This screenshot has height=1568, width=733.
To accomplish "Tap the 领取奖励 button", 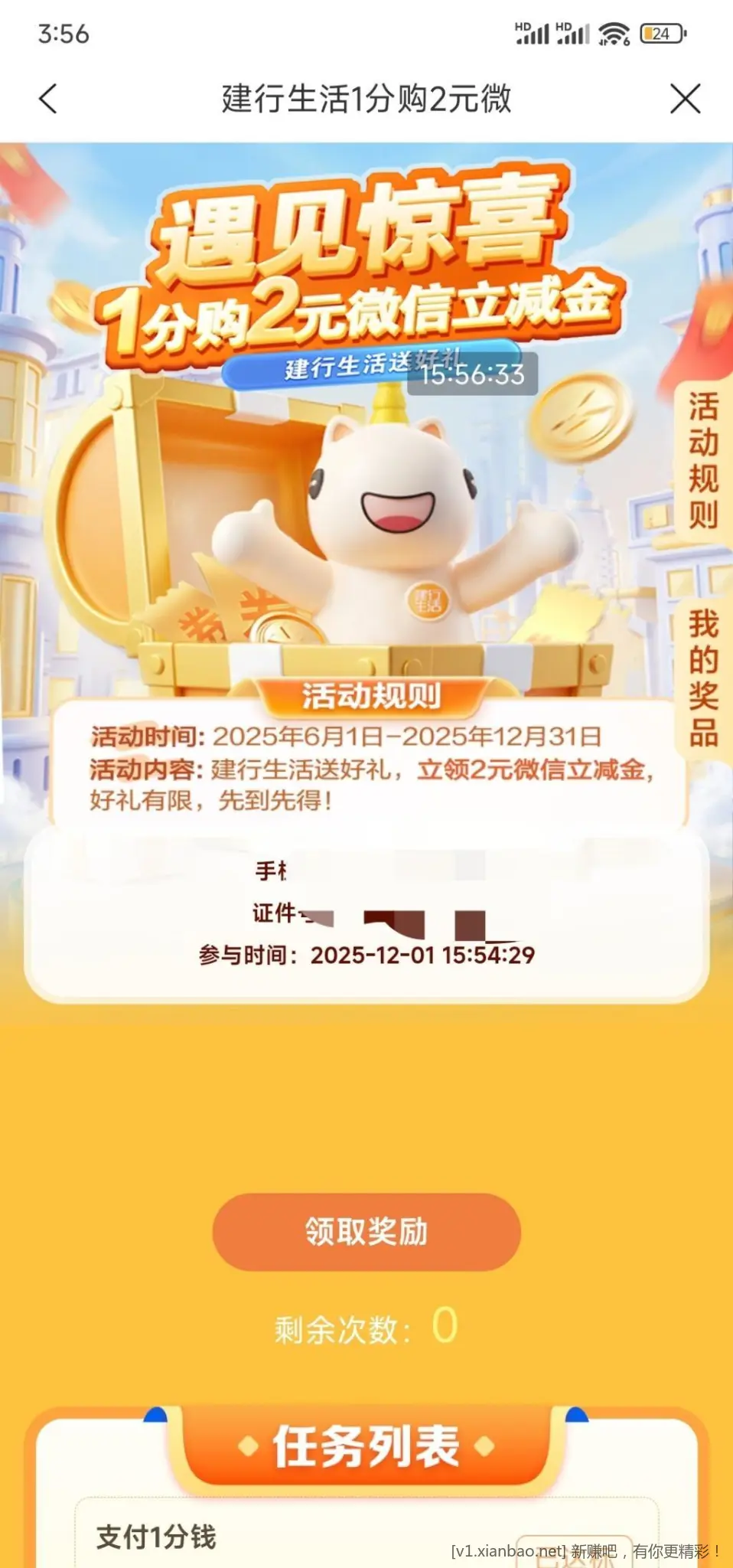I will click(366, 1232).
